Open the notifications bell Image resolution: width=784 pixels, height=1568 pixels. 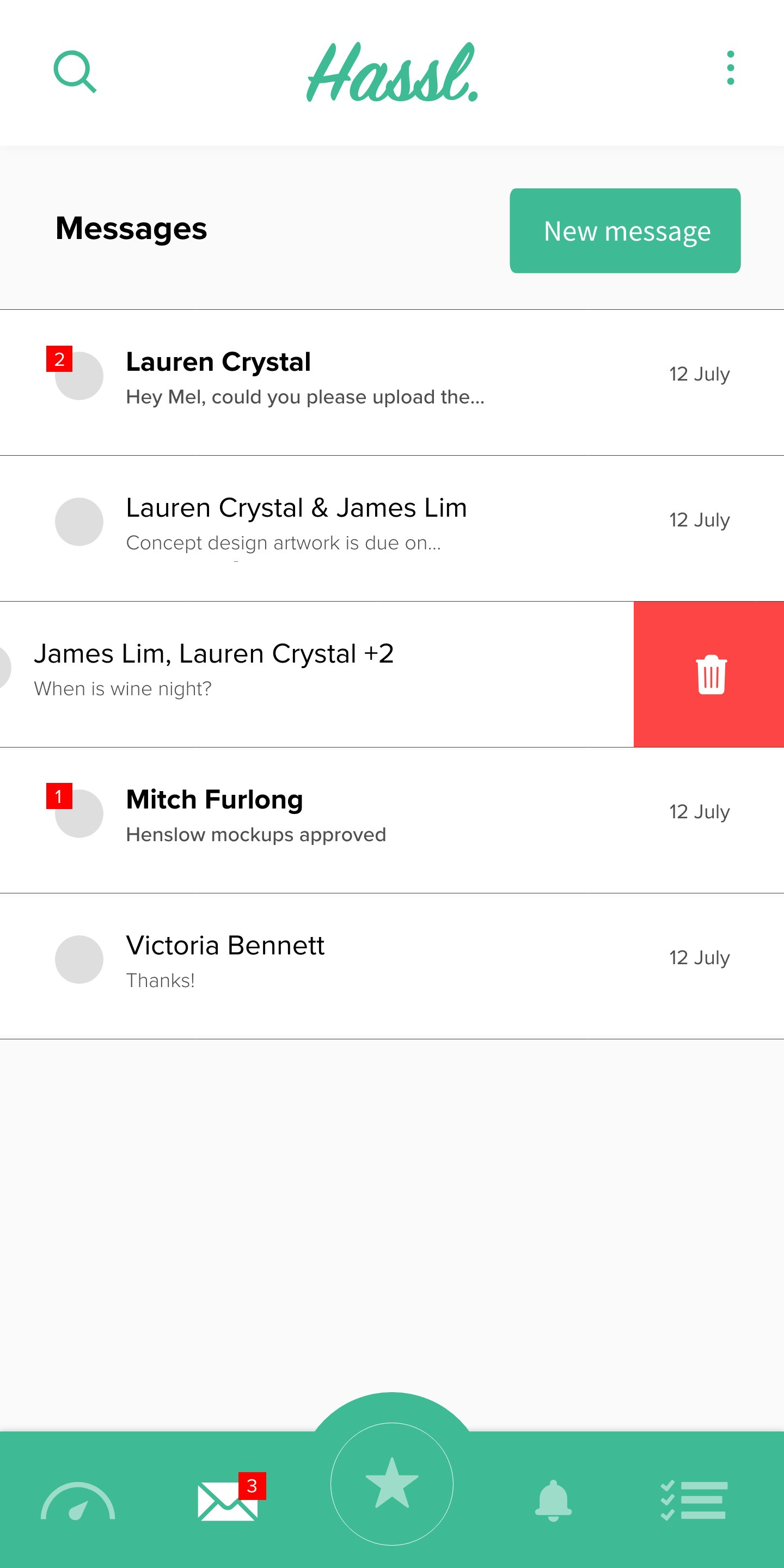(x=553, y=1501)
